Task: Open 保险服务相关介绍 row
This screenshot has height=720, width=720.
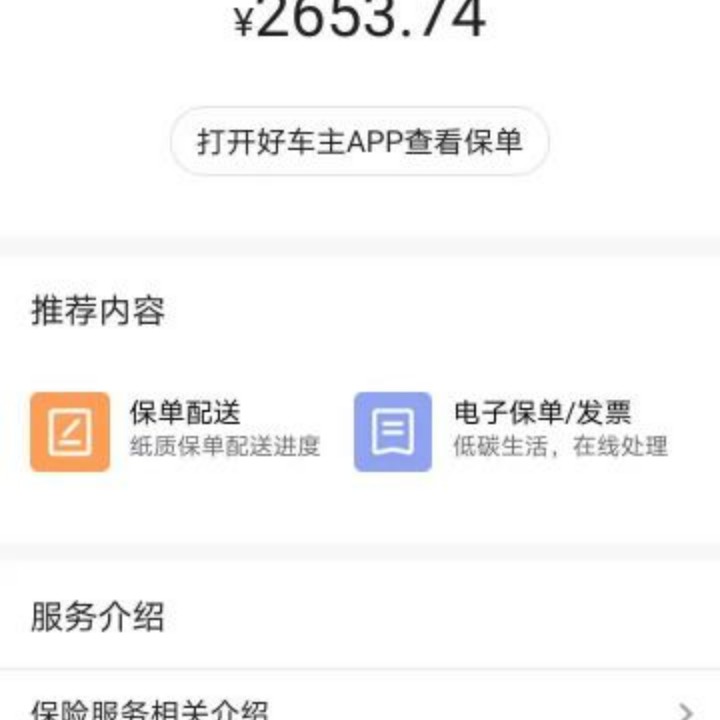Action: (360, 706)
